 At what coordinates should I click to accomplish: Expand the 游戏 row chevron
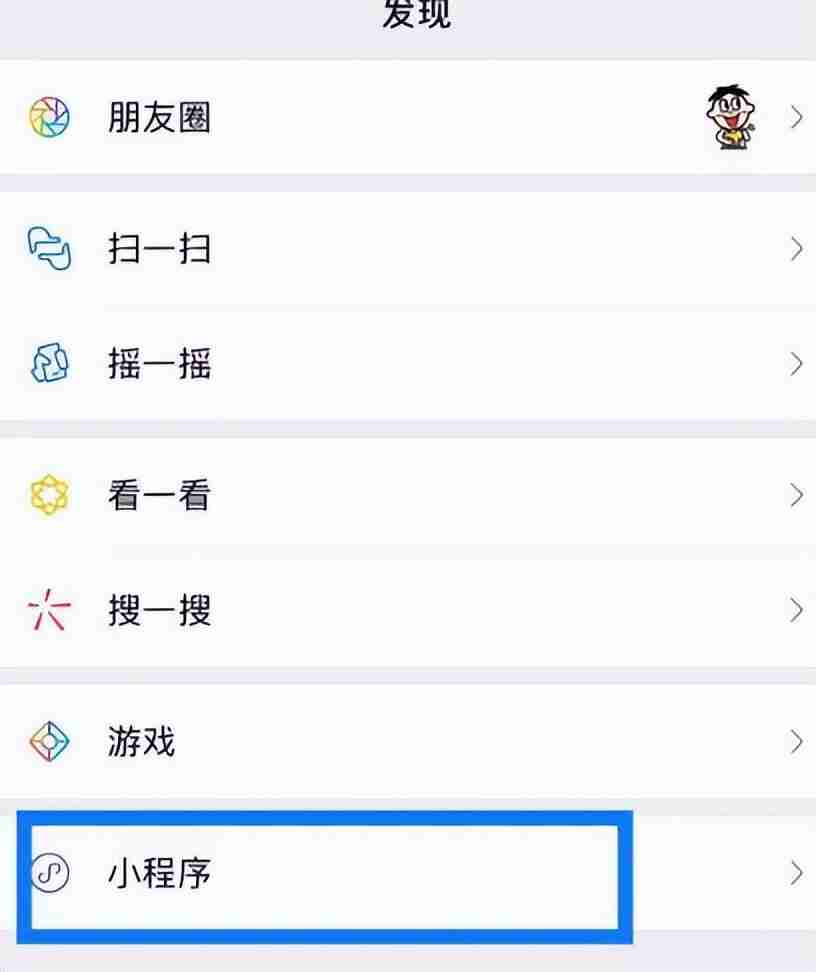[795, 742]
